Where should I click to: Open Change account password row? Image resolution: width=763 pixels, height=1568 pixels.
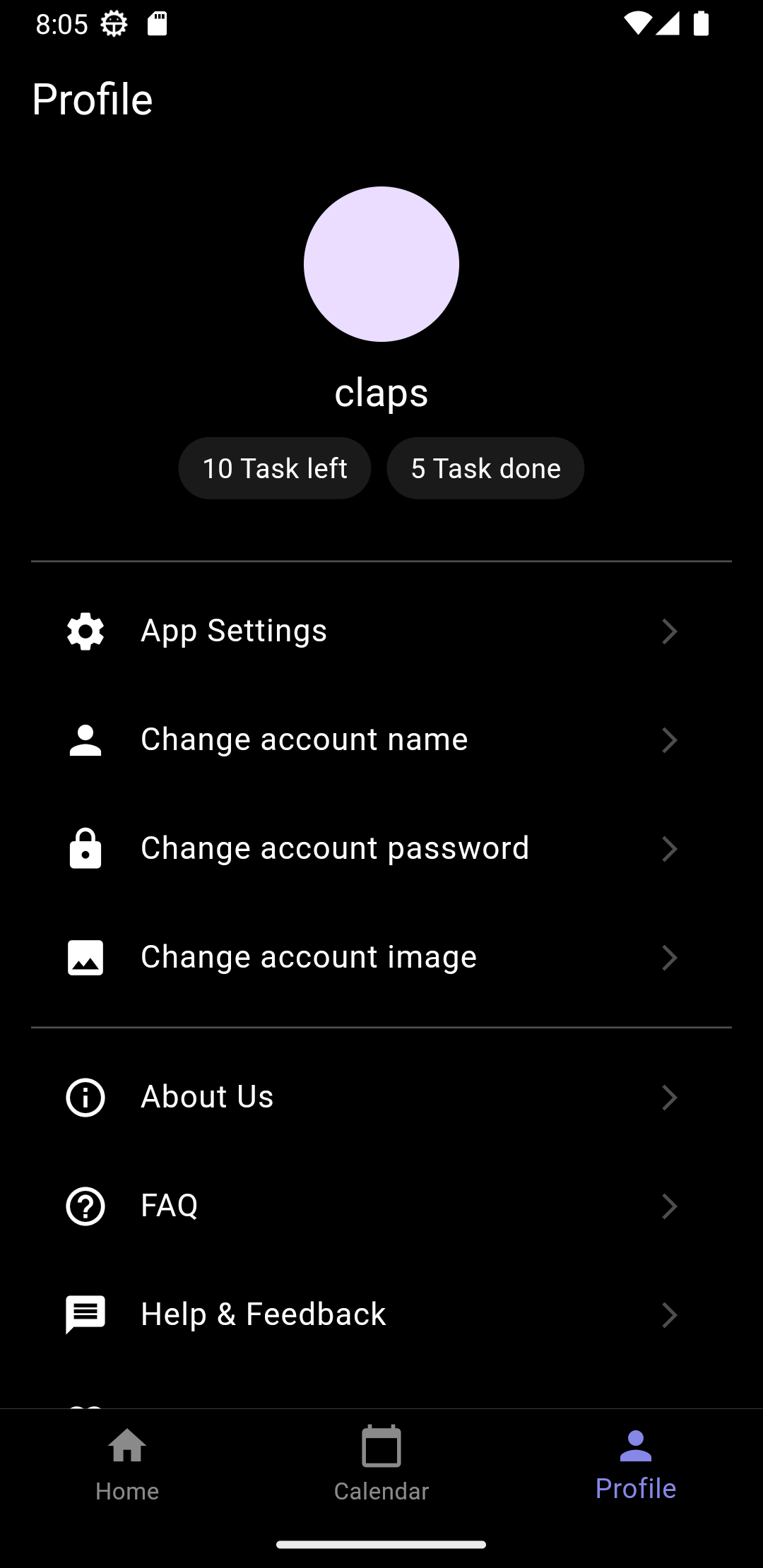[380, 848]
